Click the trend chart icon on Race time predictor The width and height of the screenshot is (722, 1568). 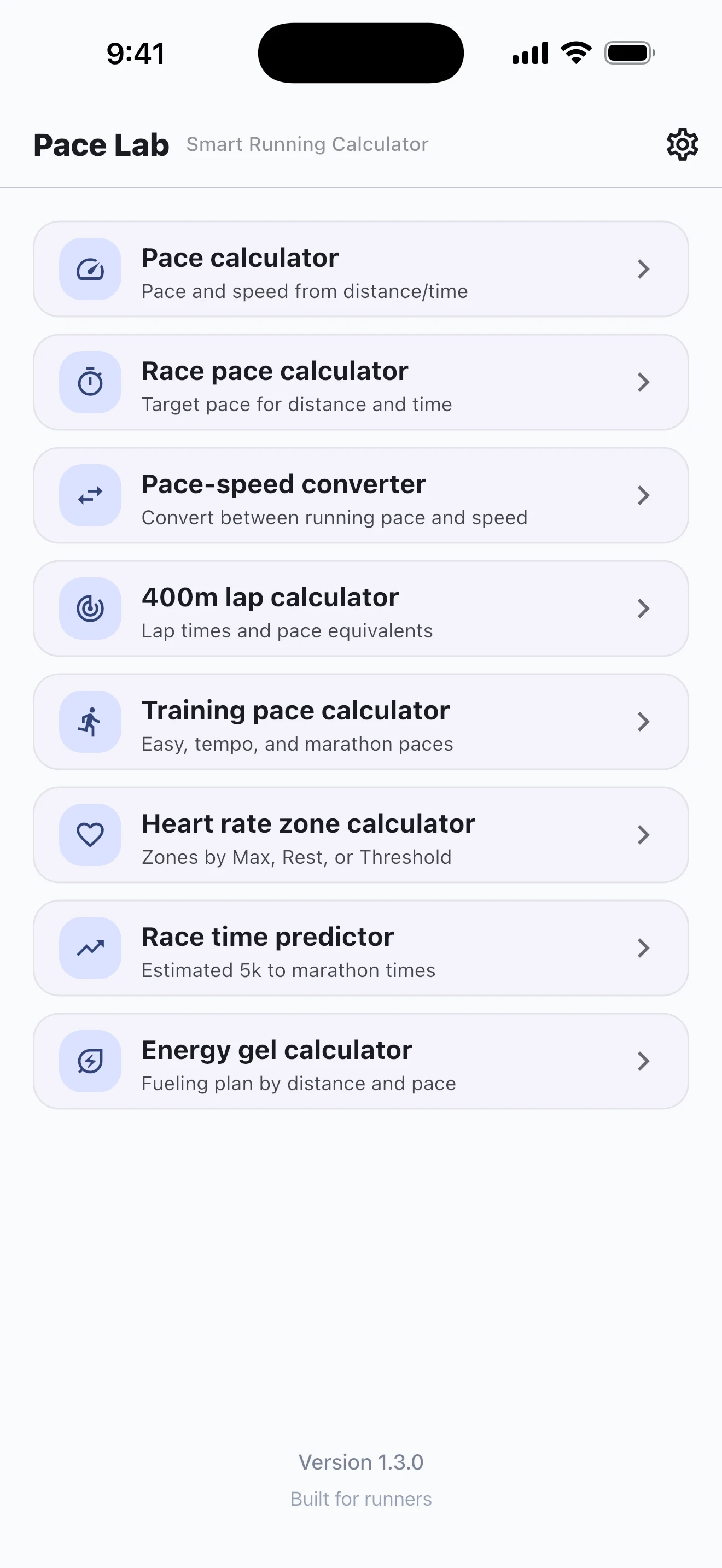pos(90,947)
